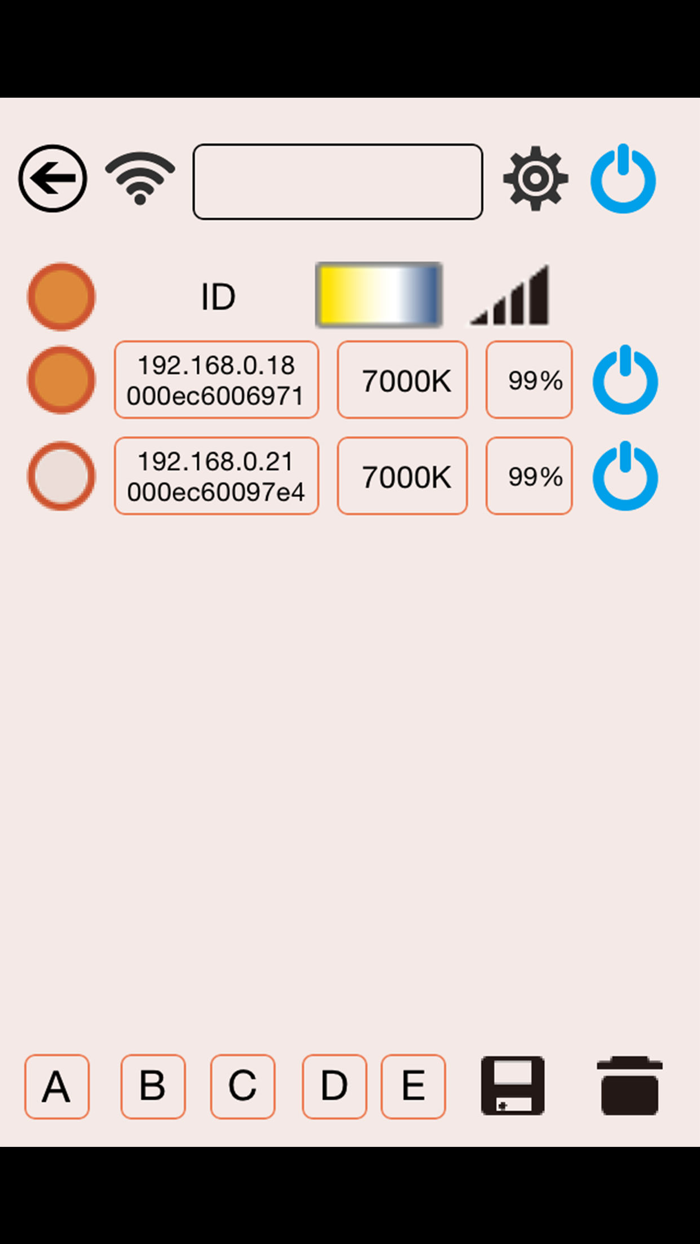Toggle power for device 192.168.0.21
The image size is (700, 1244).
click(626, 476)
